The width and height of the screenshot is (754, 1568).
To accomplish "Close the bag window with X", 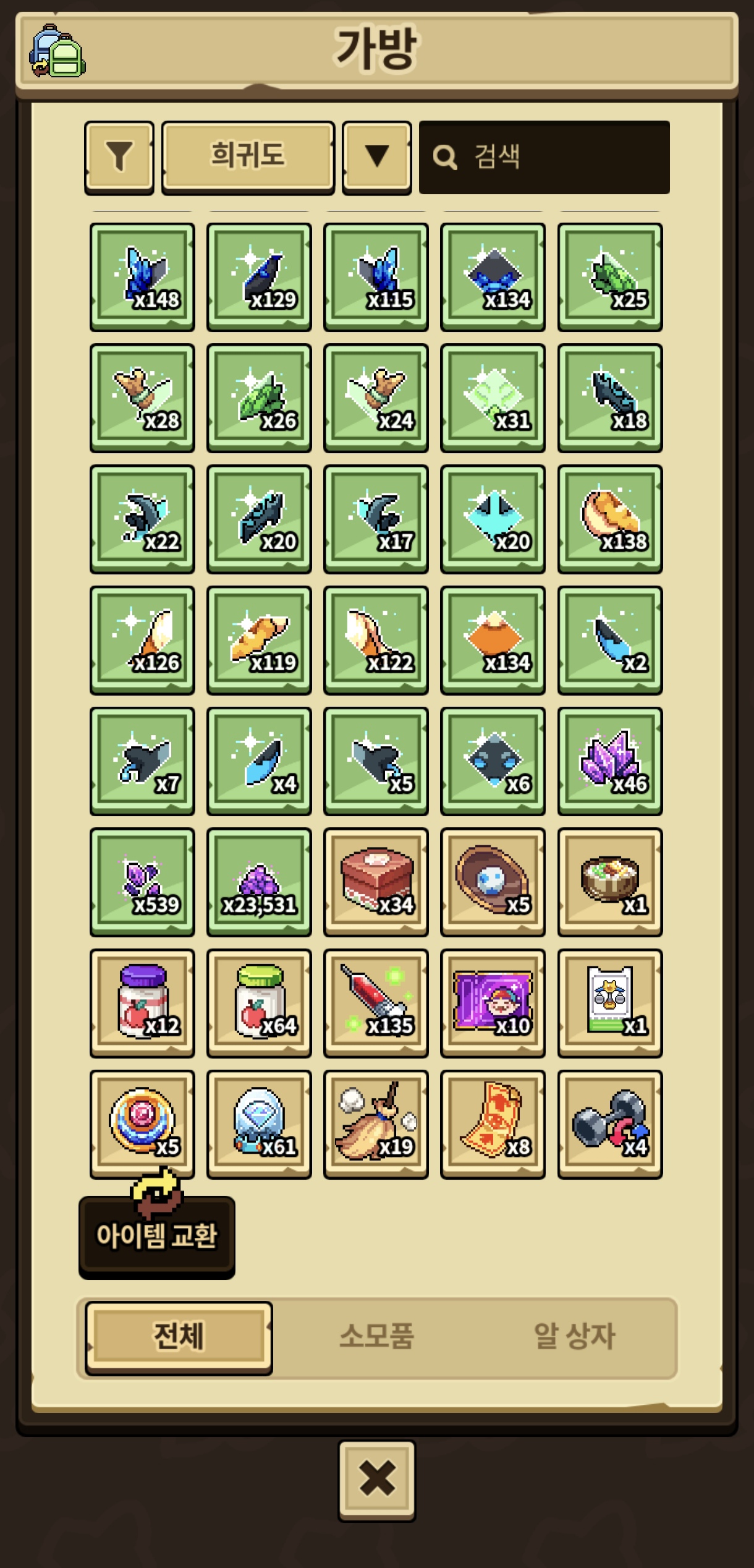I will click(x=376, y=1479).
